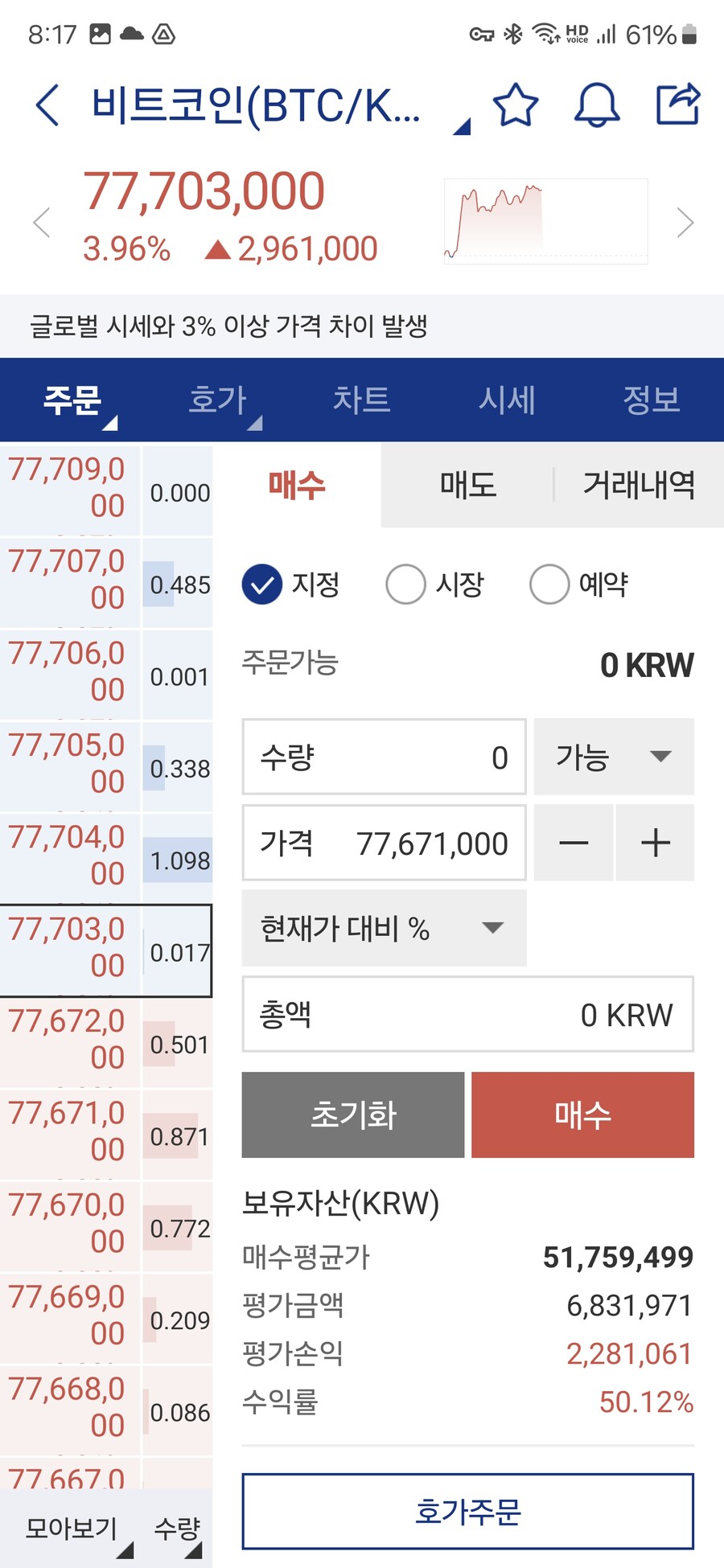This screenshot has width=724, height=1568.
Task: Decrease the order price with the minus icon
Action: (573, 843)
